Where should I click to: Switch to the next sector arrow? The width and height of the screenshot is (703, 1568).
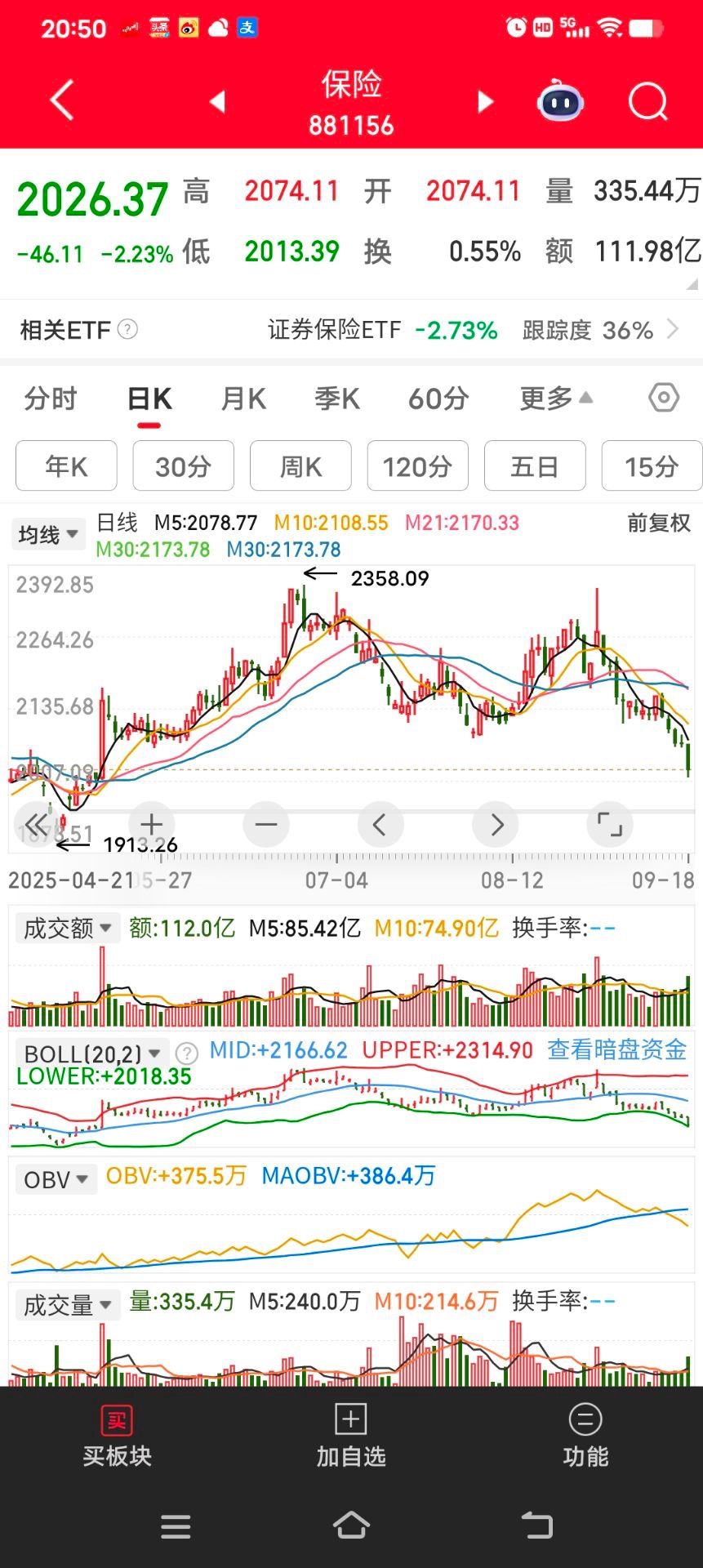(x=486, y=101)
